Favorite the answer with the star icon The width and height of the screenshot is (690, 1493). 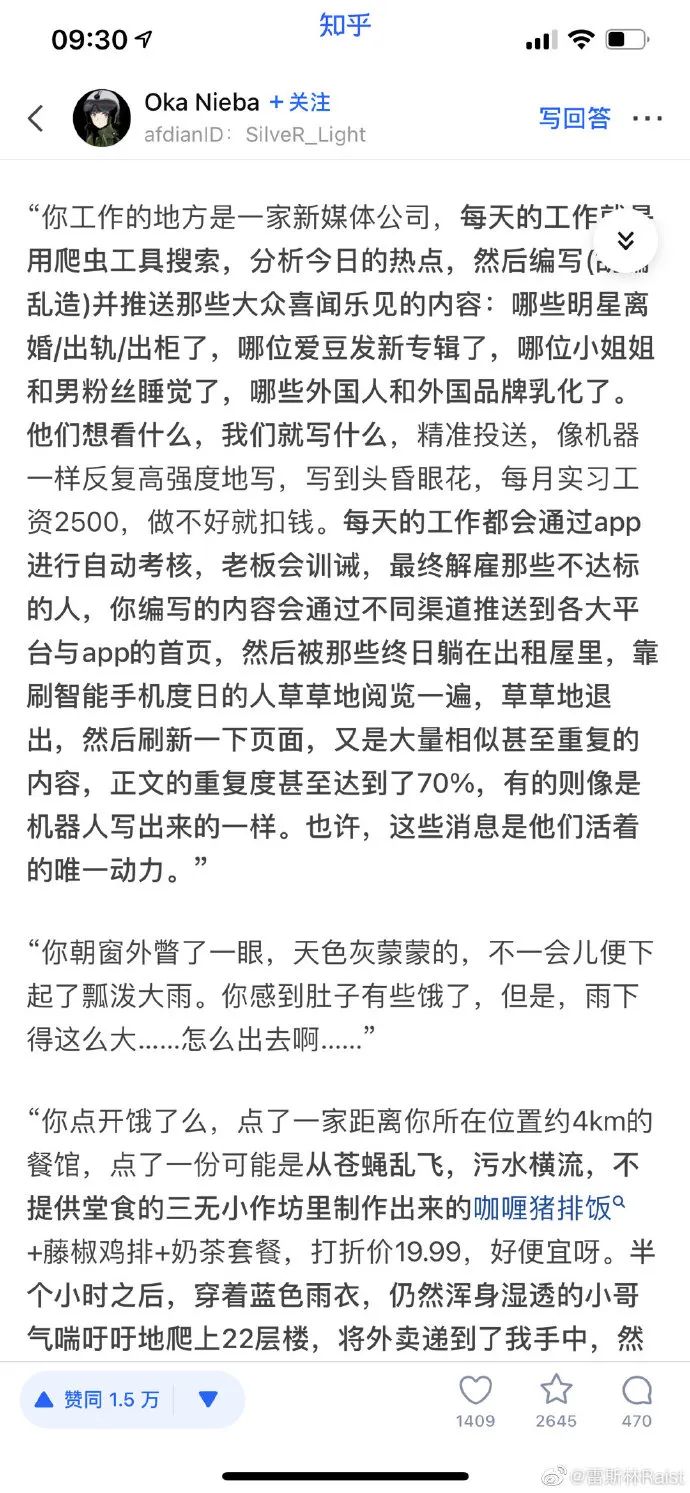click(x=556, y=1398)
